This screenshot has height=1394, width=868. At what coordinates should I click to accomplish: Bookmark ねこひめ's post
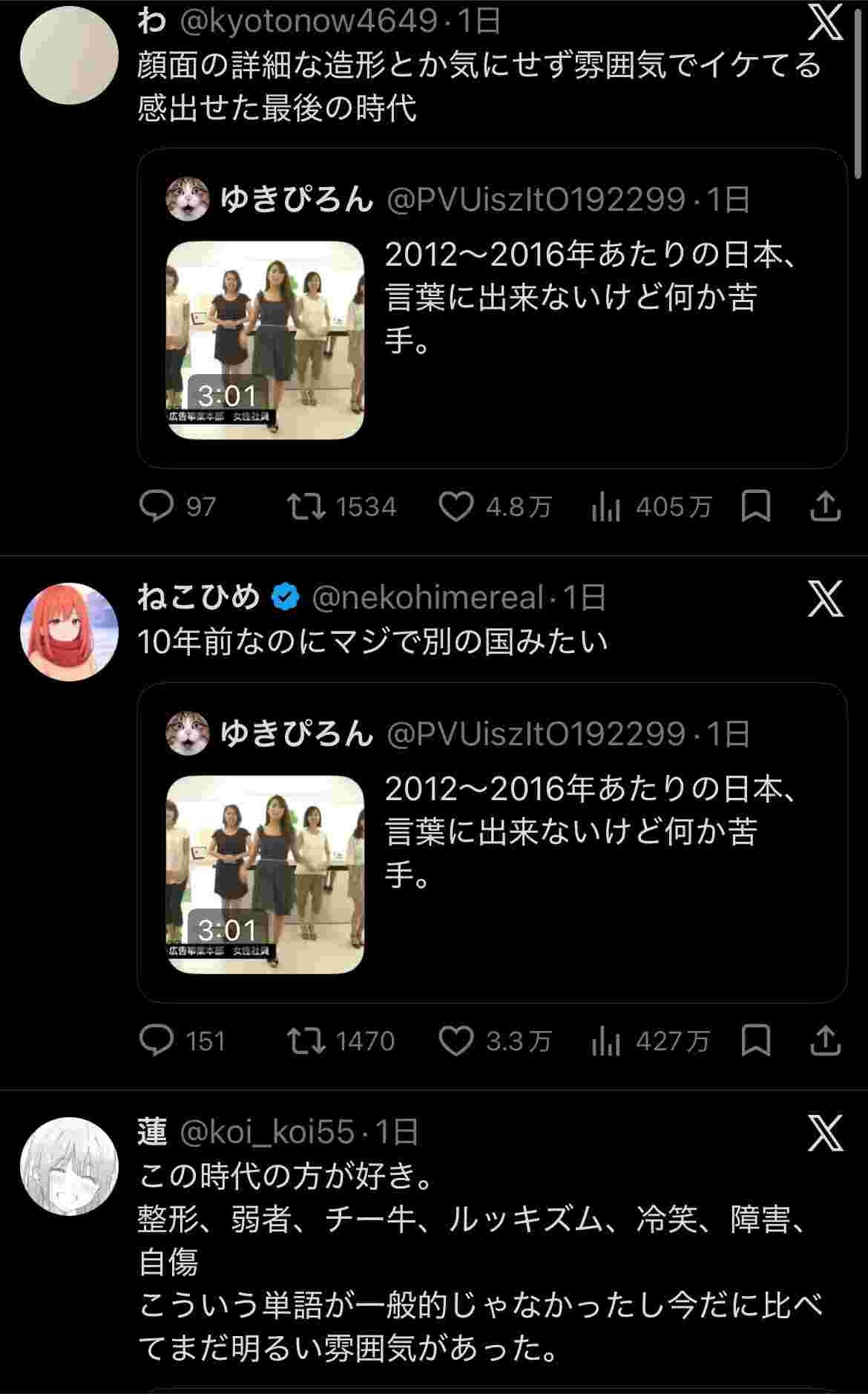coord(756,1041)
